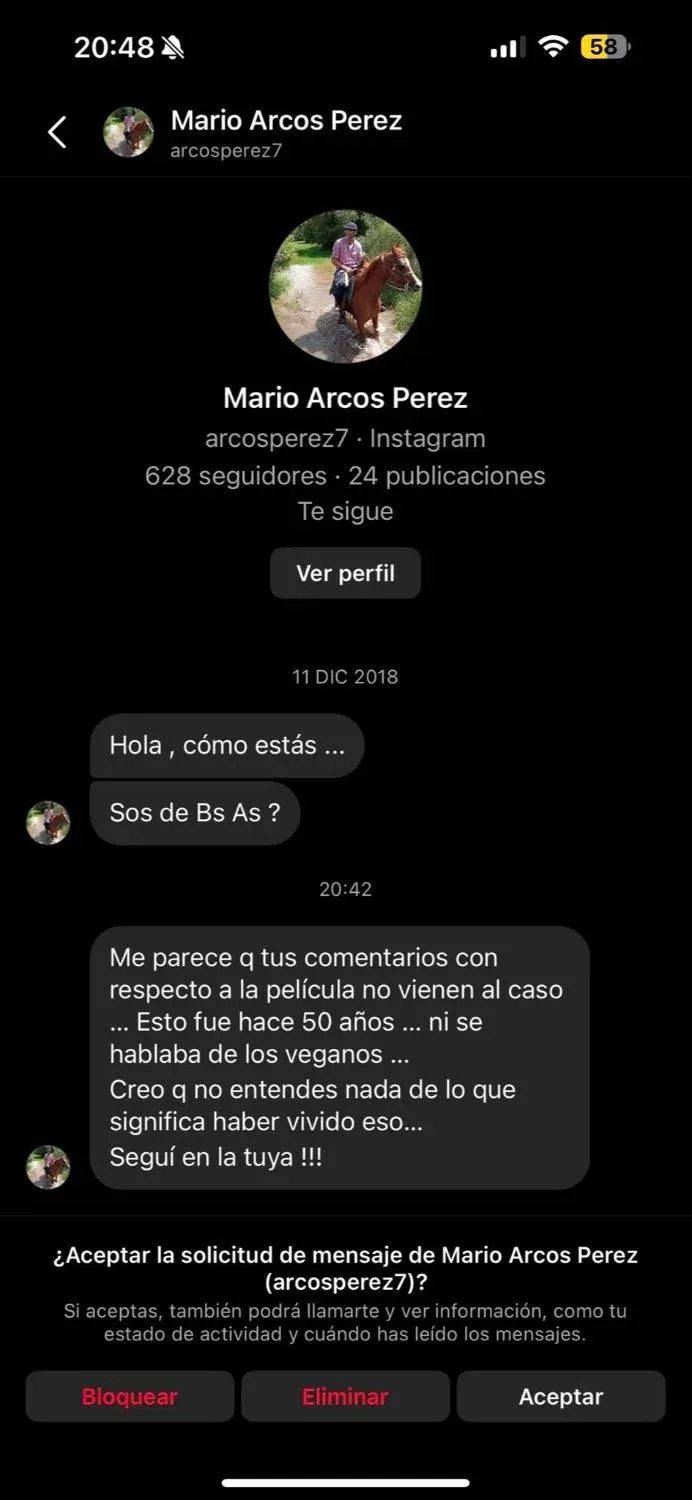Tap the Ver perfil button
This screenshot has height=1500, width=692.
[x=345, y=573]
